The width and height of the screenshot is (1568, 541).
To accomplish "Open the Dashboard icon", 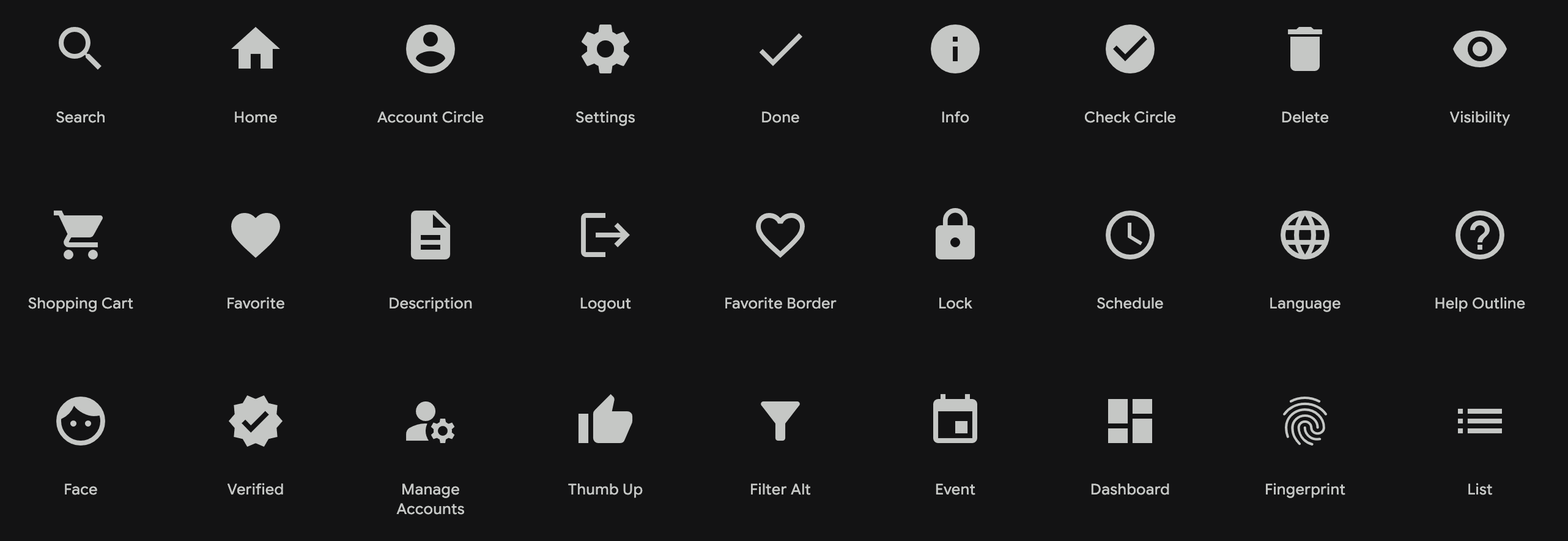I will click(x=1130, y=421).
